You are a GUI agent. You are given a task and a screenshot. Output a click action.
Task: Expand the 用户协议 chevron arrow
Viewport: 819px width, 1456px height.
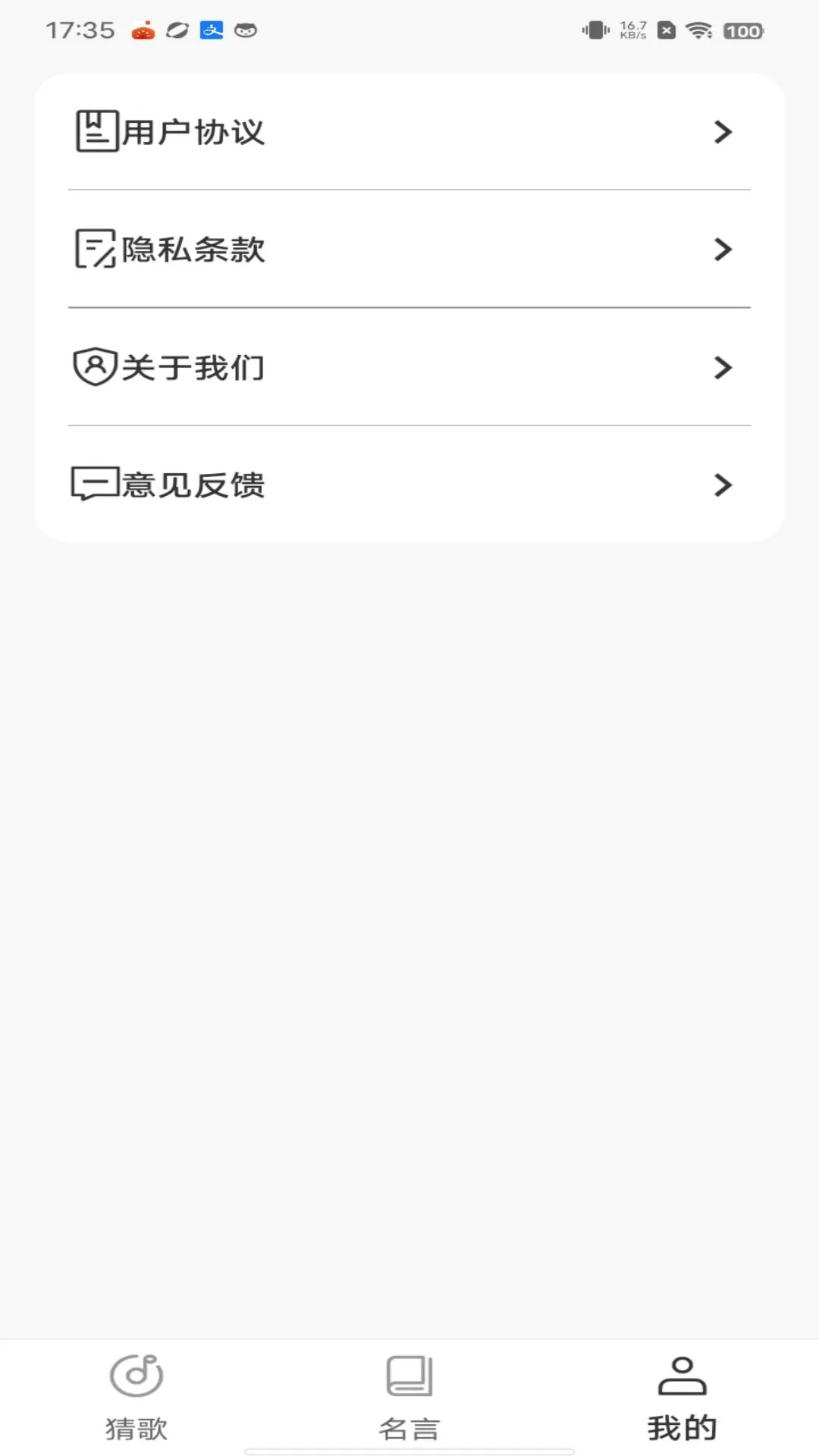(723, 130)
